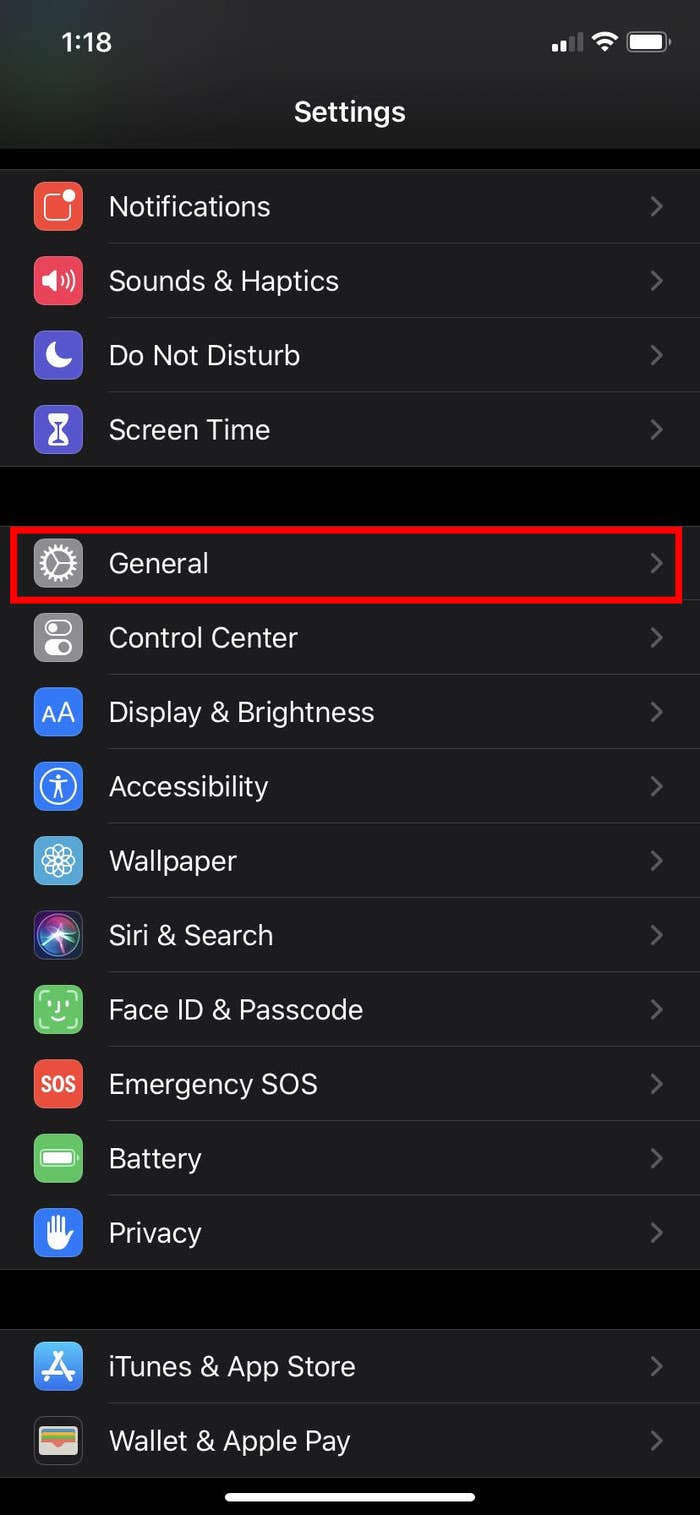700x1515 pixels.
Task: Go to Display & Brightness
Action: click(x=350, y=712)
